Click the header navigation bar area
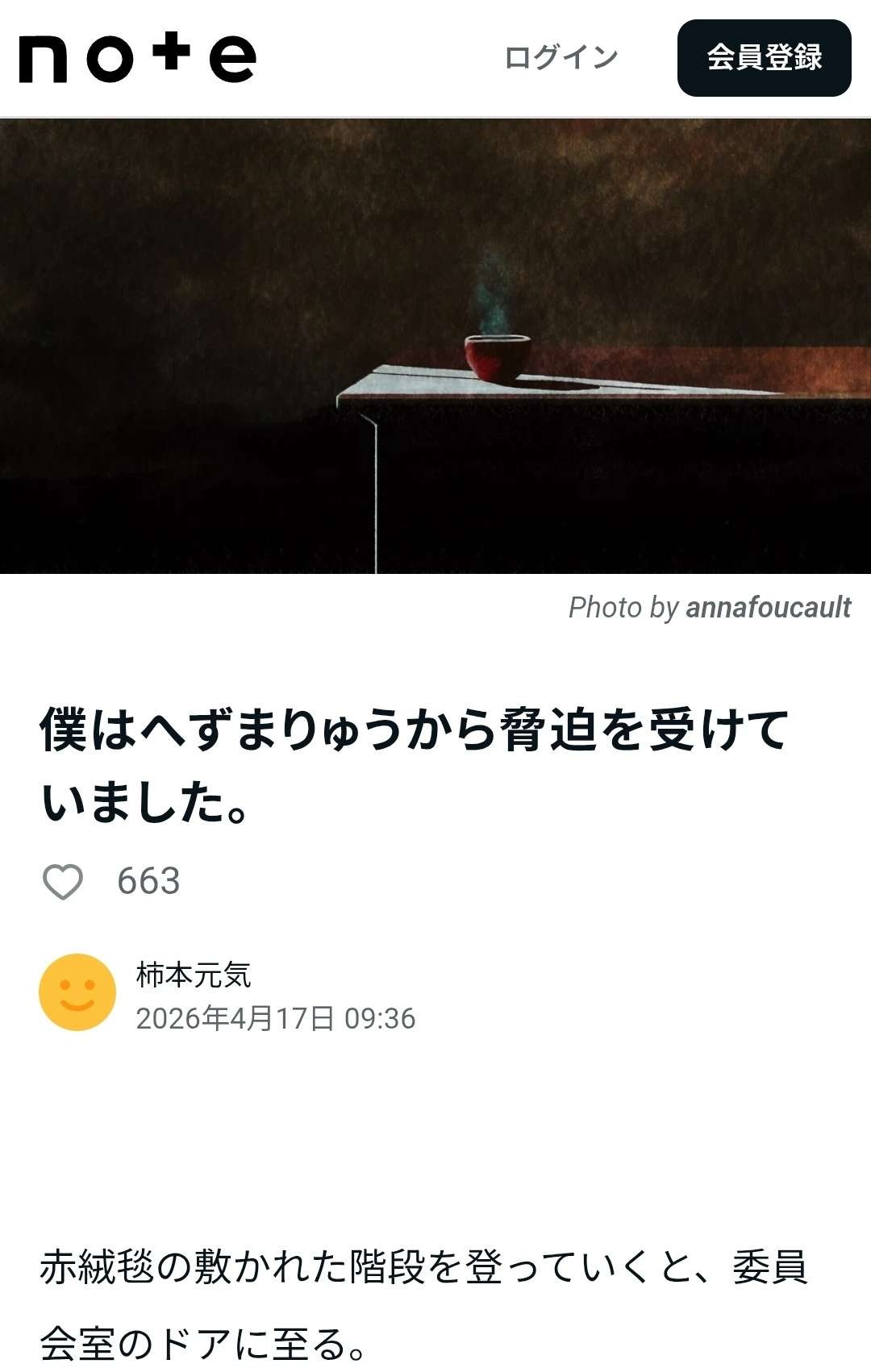 [435, 56]
